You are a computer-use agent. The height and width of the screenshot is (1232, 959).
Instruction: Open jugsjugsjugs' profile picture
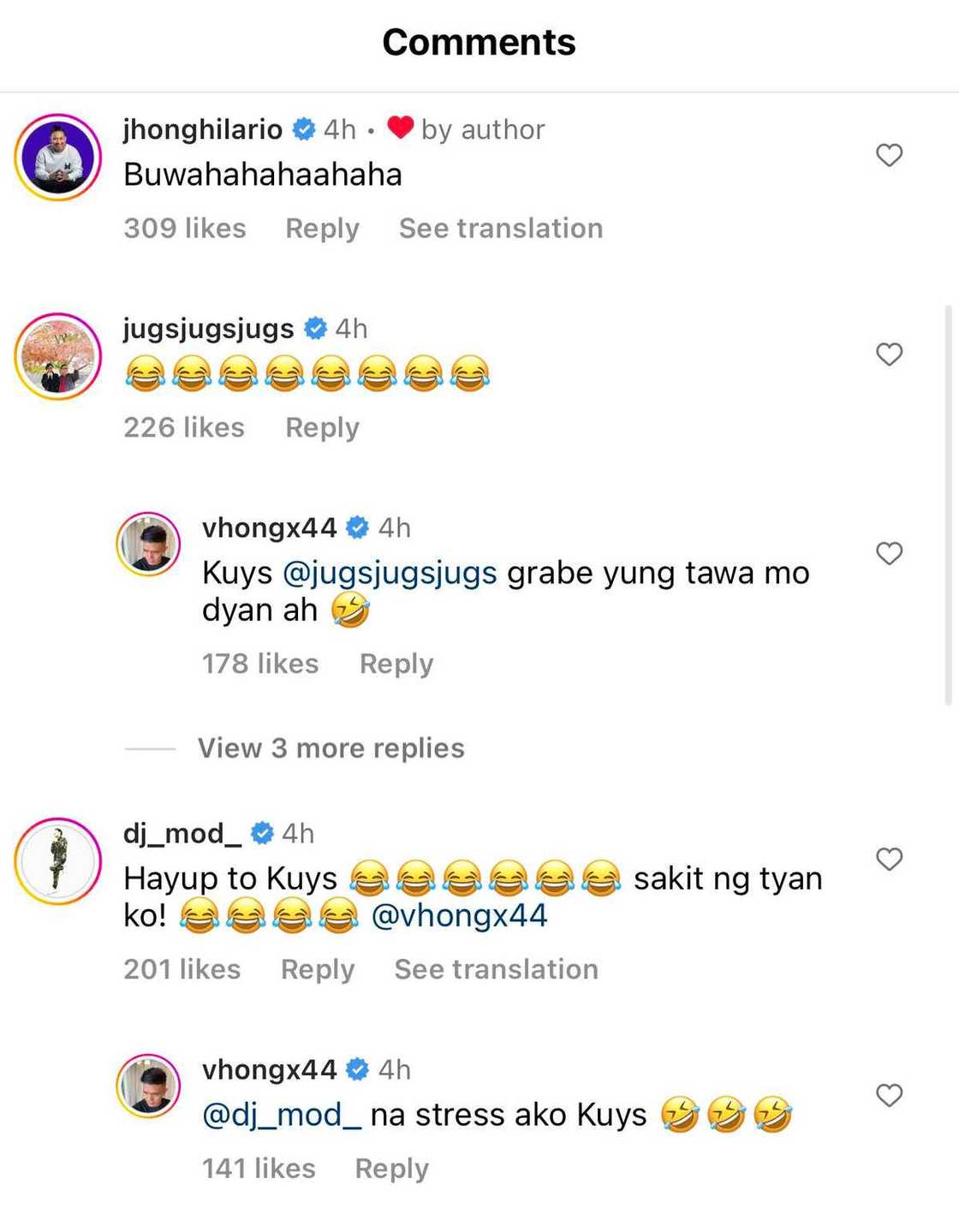58,356
